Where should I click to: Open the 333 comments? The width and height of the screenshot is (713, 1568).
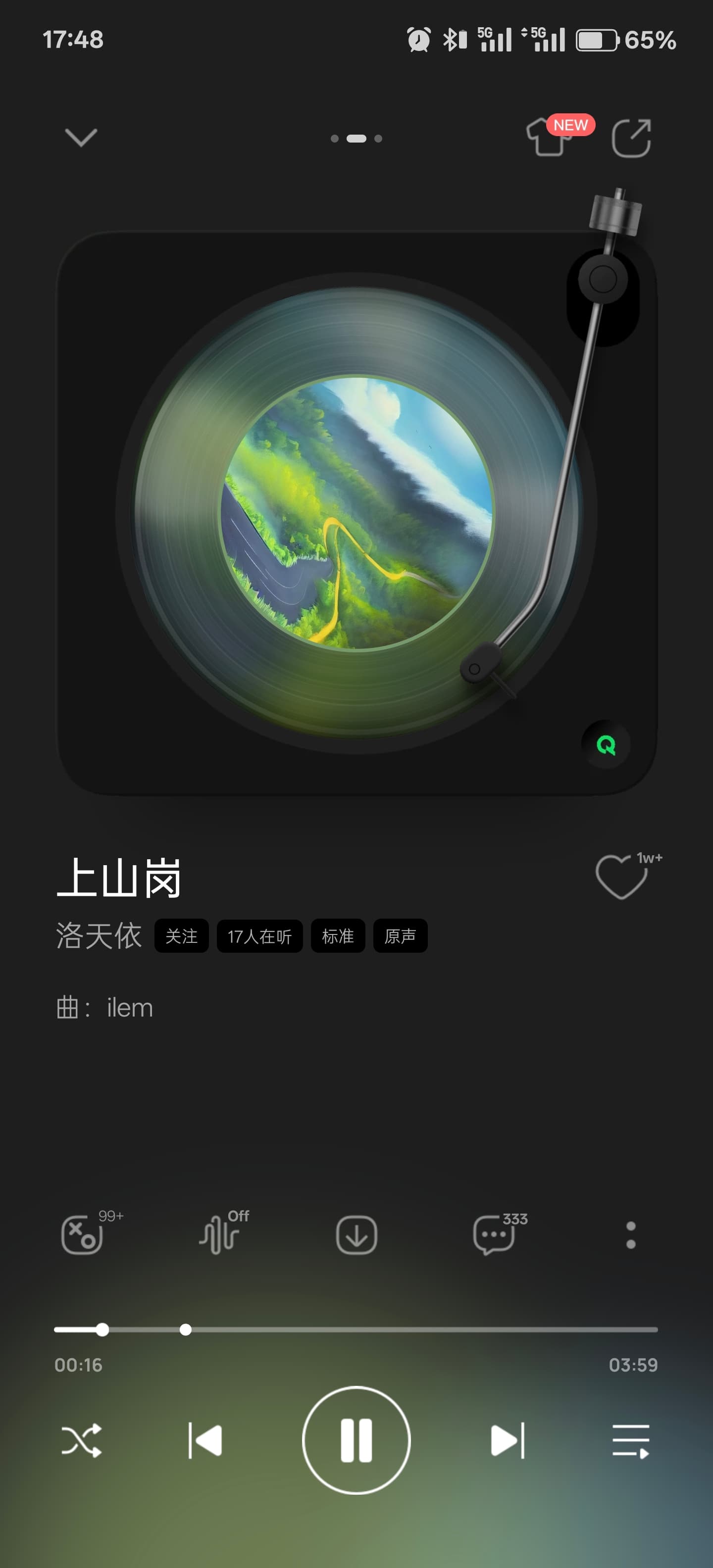(494, 1235)
